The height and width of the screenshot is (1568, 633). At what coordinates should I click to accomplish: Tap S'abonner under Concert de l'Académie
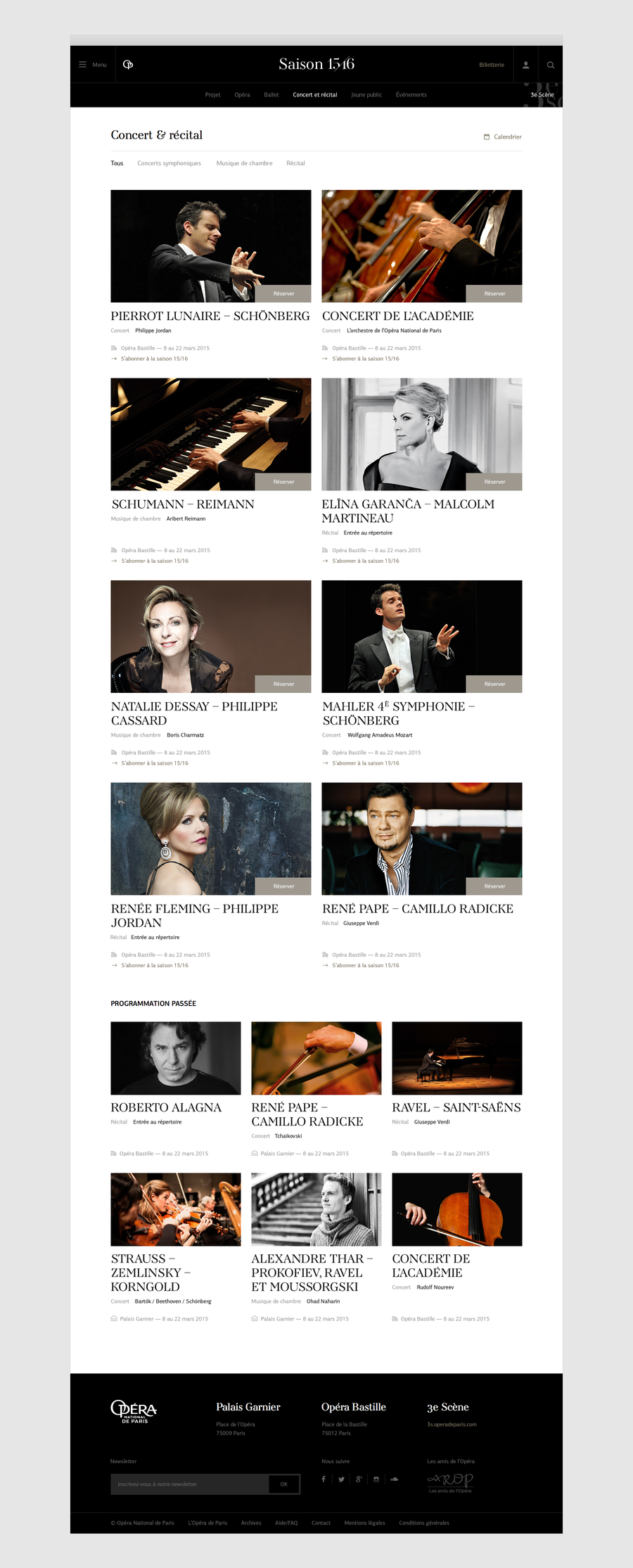pos(365,359)
